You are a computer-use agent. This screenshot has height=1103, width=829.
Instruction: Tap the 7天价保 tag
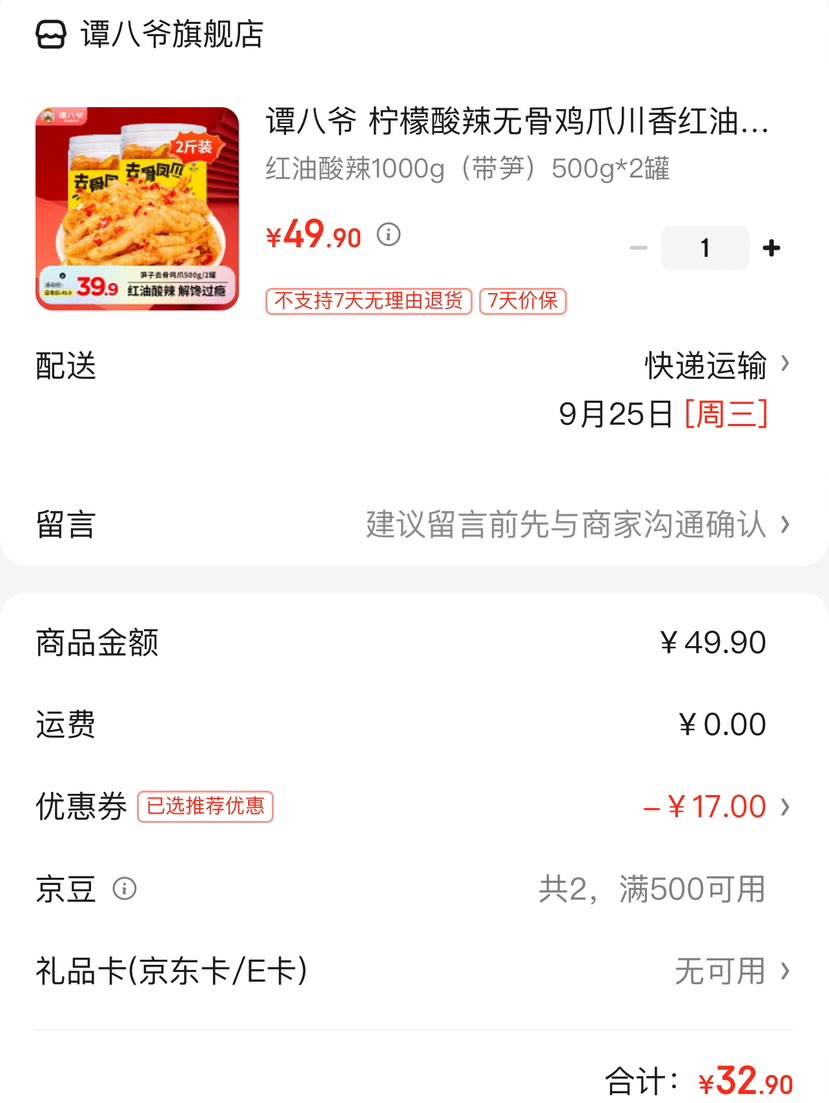pos(523,301)
